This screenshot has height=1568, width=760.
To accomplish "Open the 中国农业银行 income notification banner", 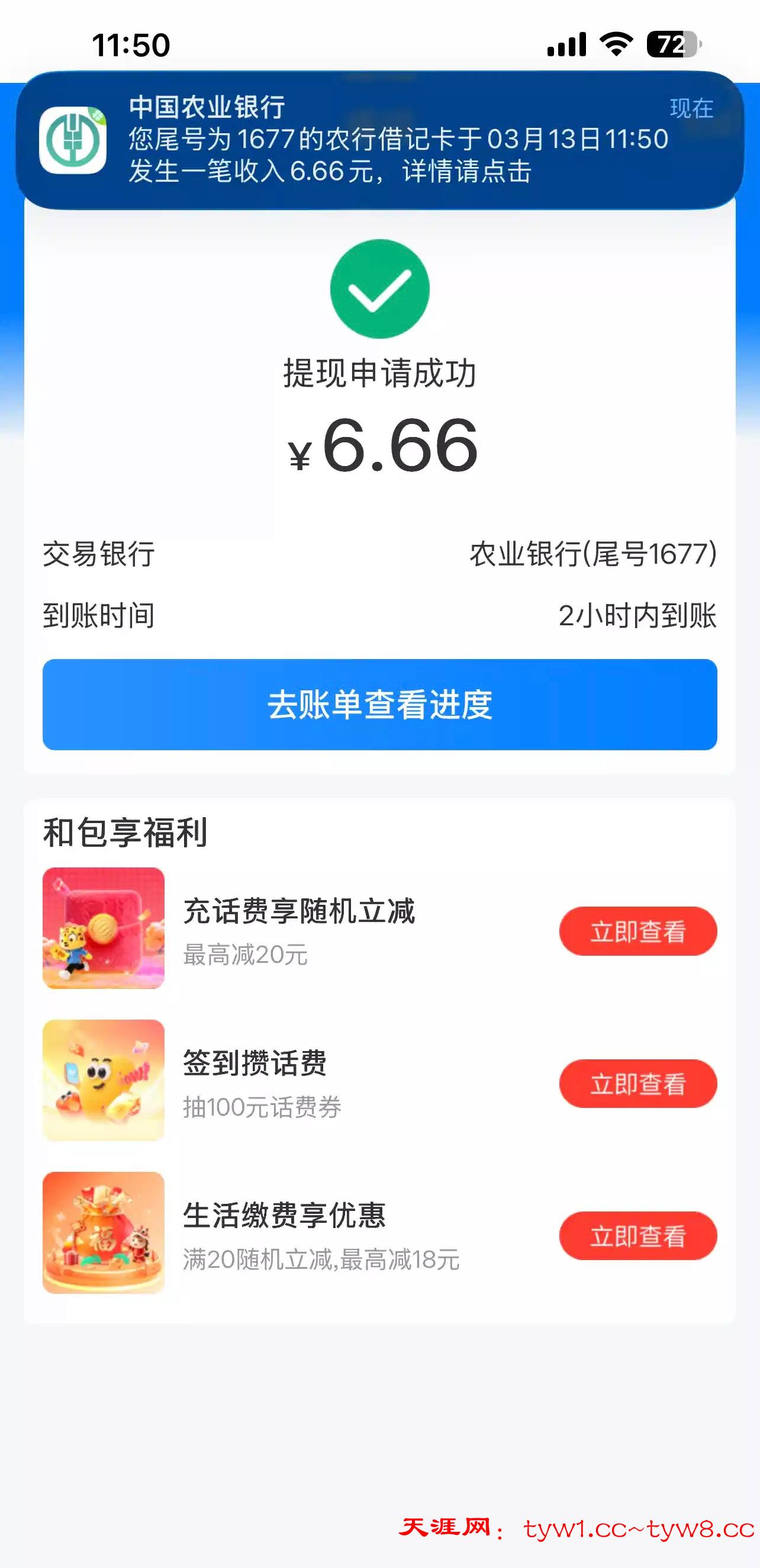I will pos(379,140).
